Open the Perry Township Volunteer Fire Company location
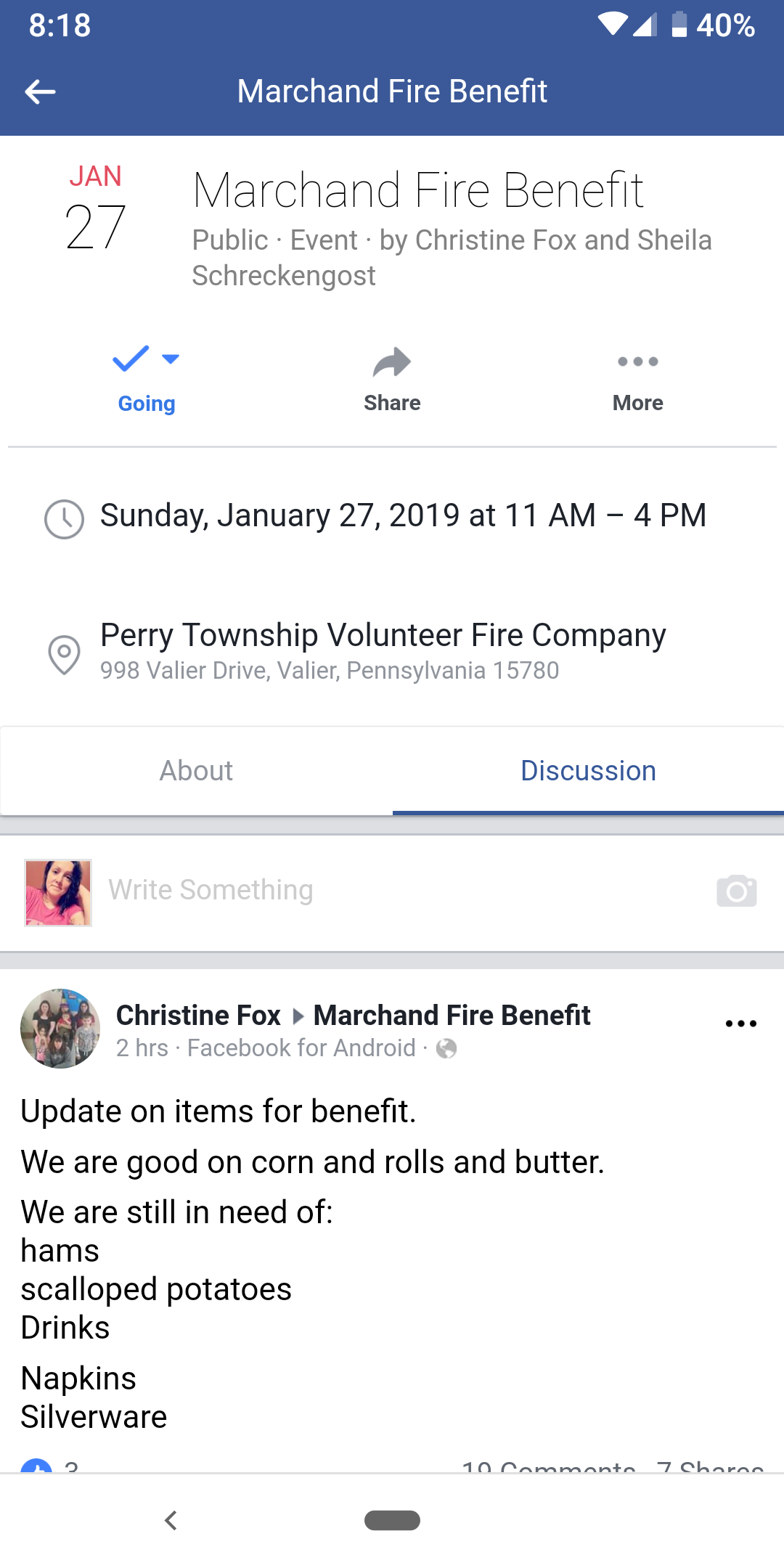This screenshot has width=784, height=1568. tap(383, 650)
